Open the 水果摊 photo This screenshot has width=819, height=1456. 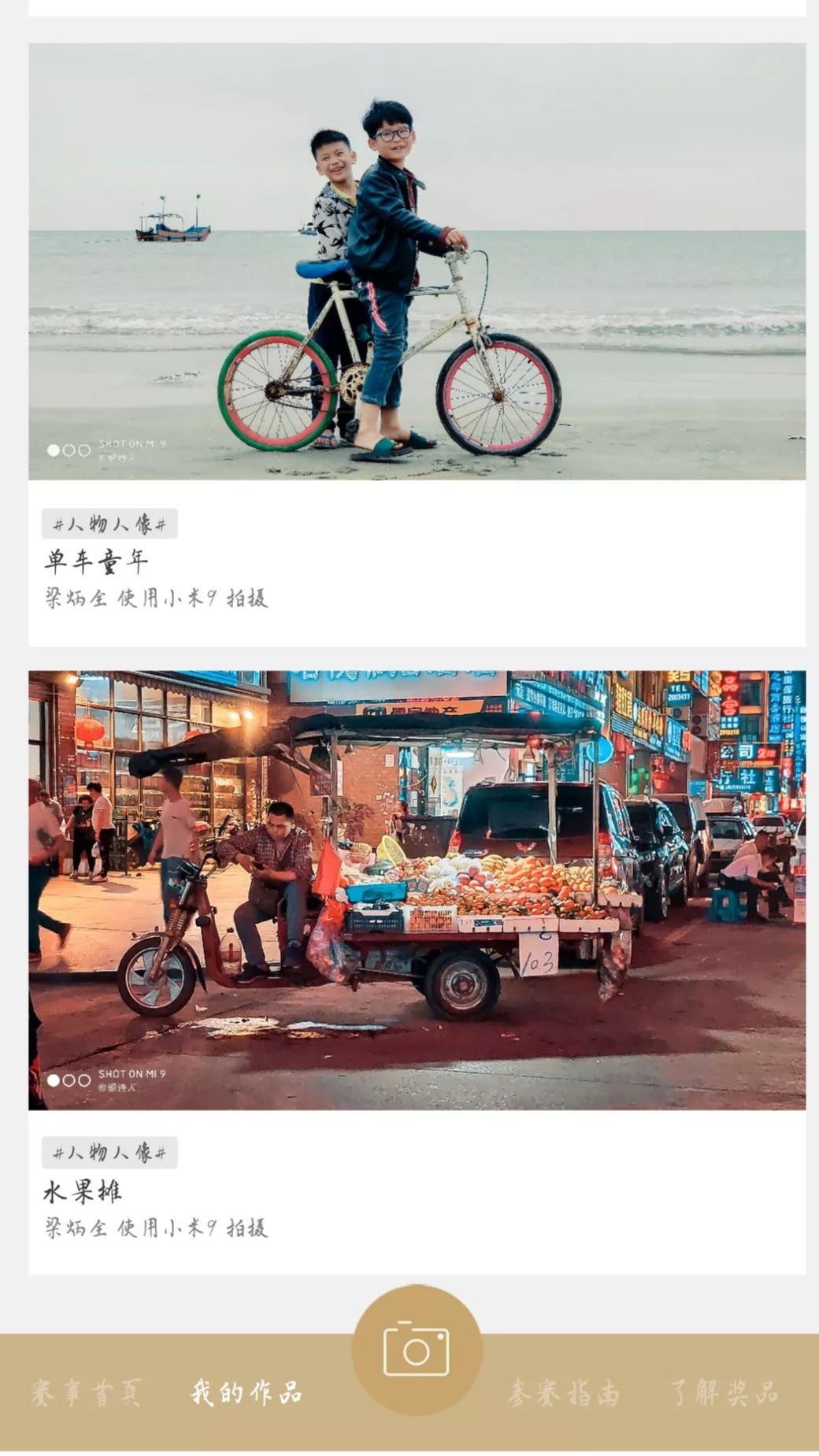coord(417,890)
